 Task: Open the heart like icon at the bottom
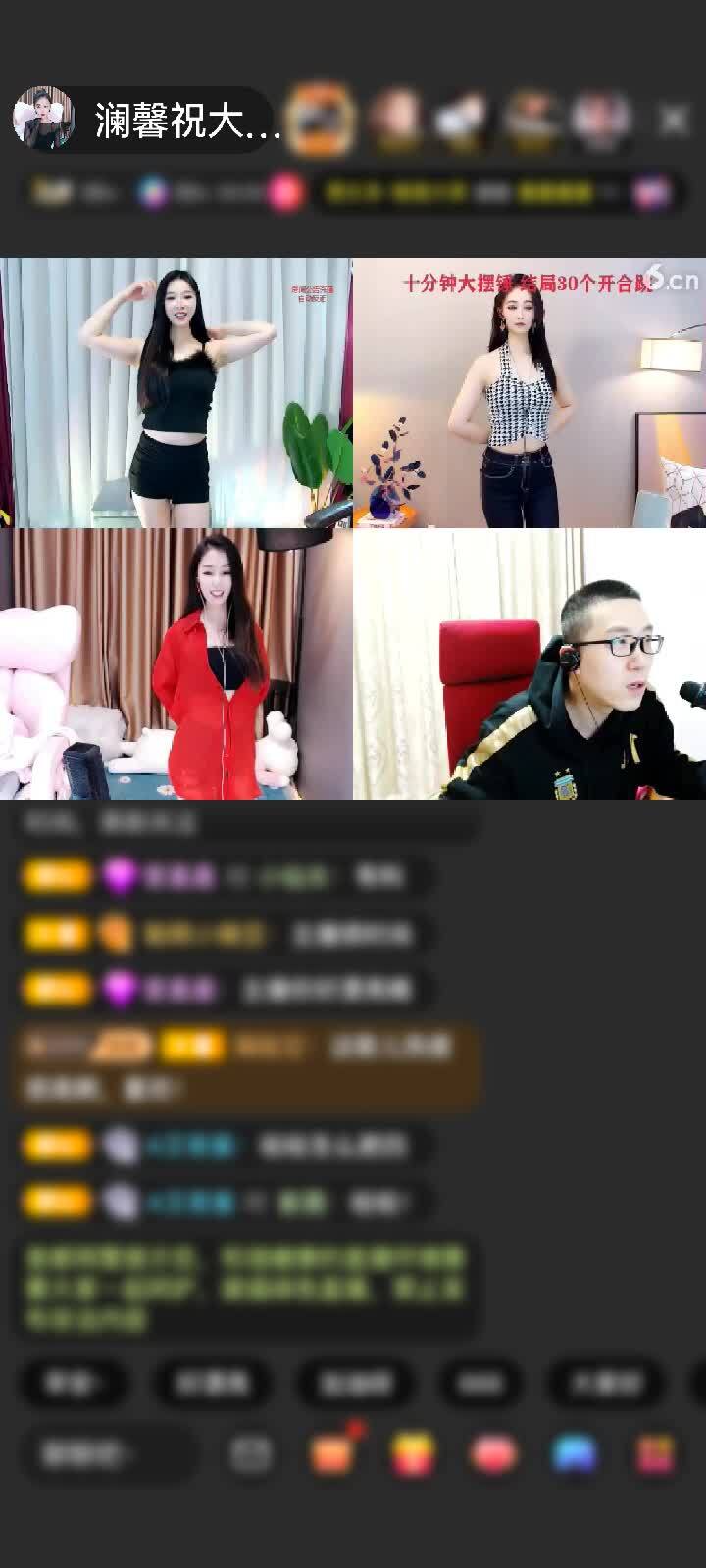(495, 1455)
